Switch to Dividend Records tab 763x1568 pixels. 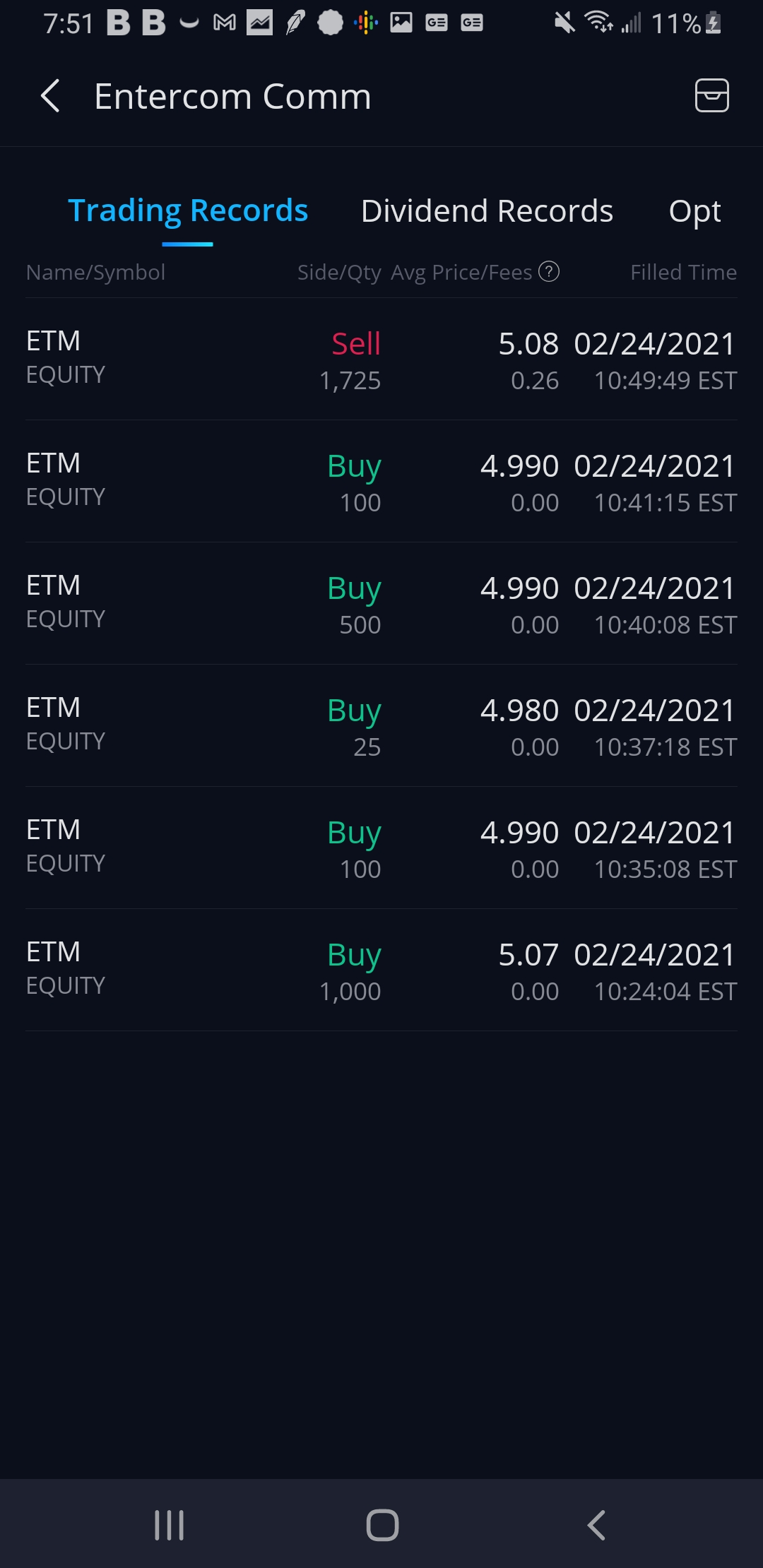pyautogui.click(x=487, y=211)
